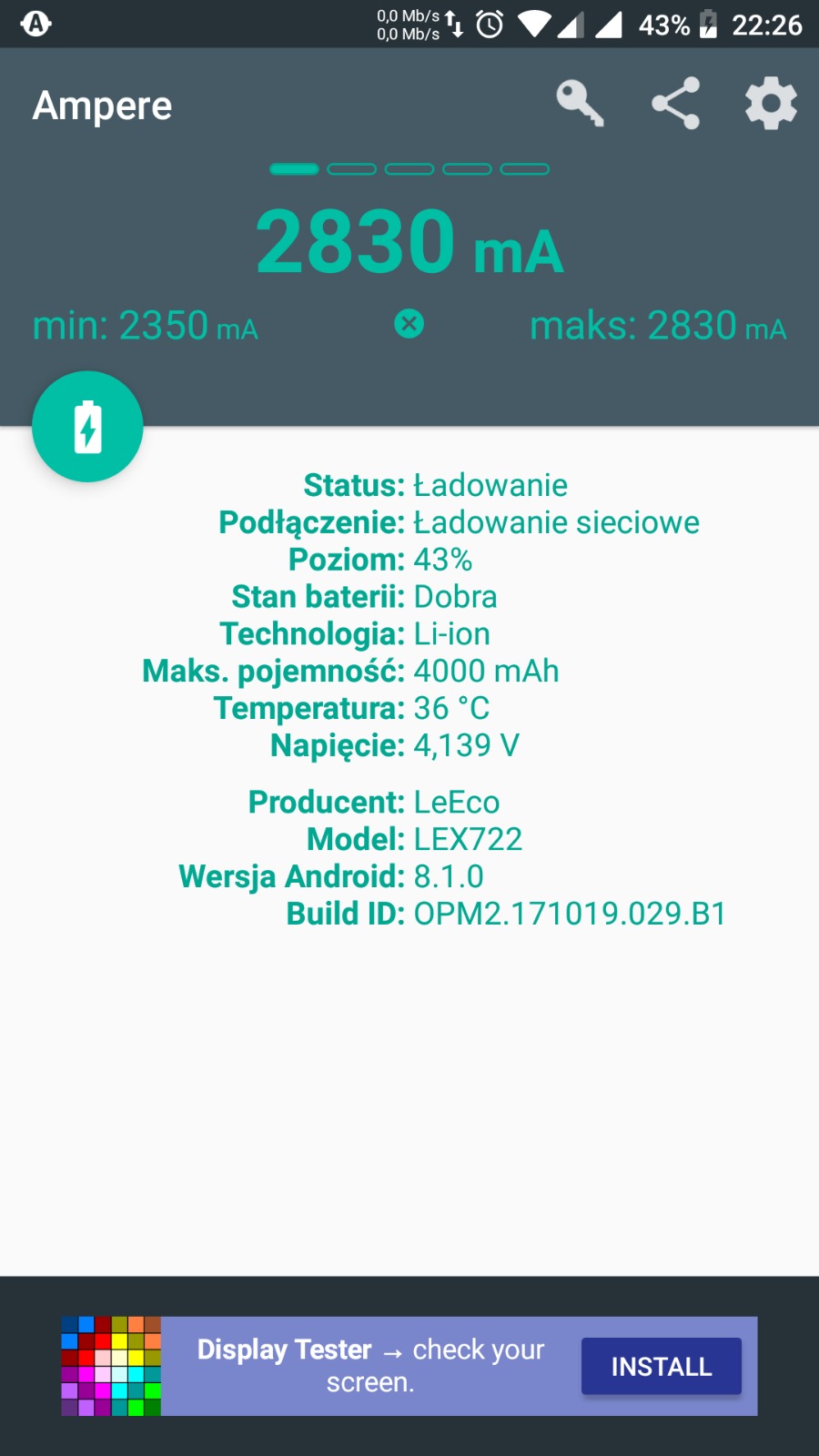The image size is (819, 1456).
Task: Reset the min and max values
Action: click(409, 324)
